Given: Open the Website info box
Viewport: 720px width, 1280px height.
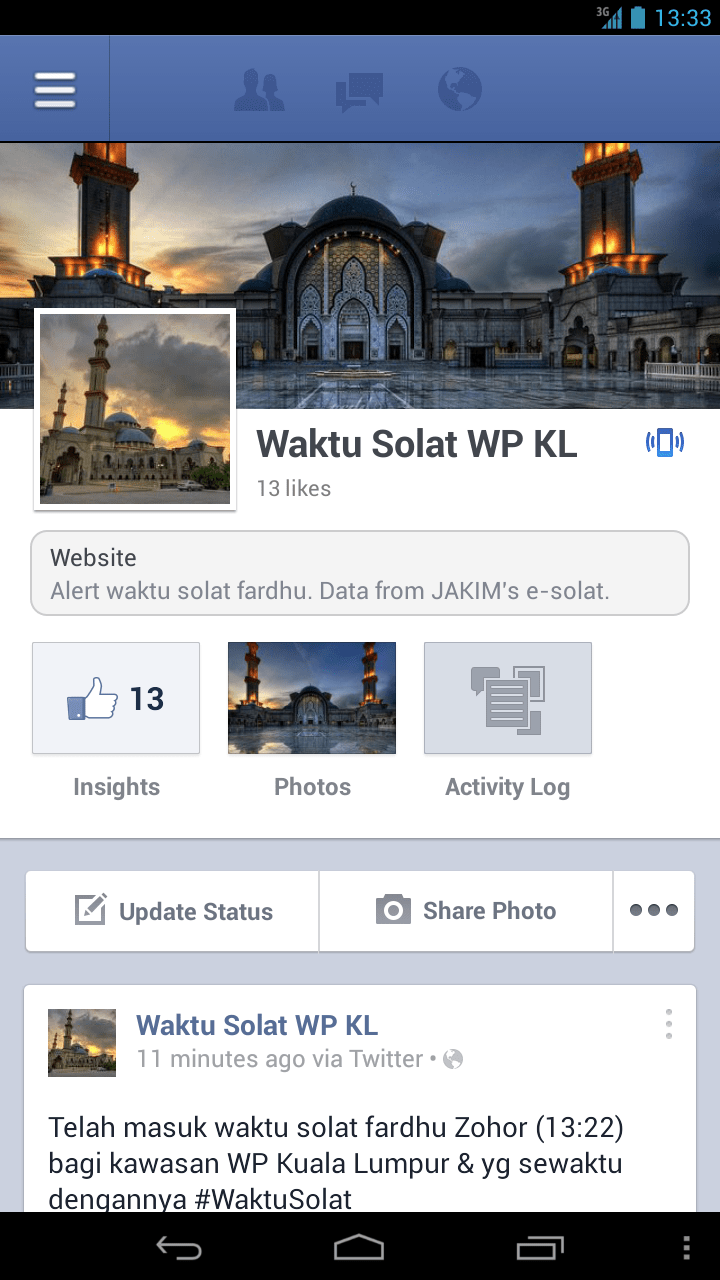Looking at the screenshot, I should pos(360,573).
